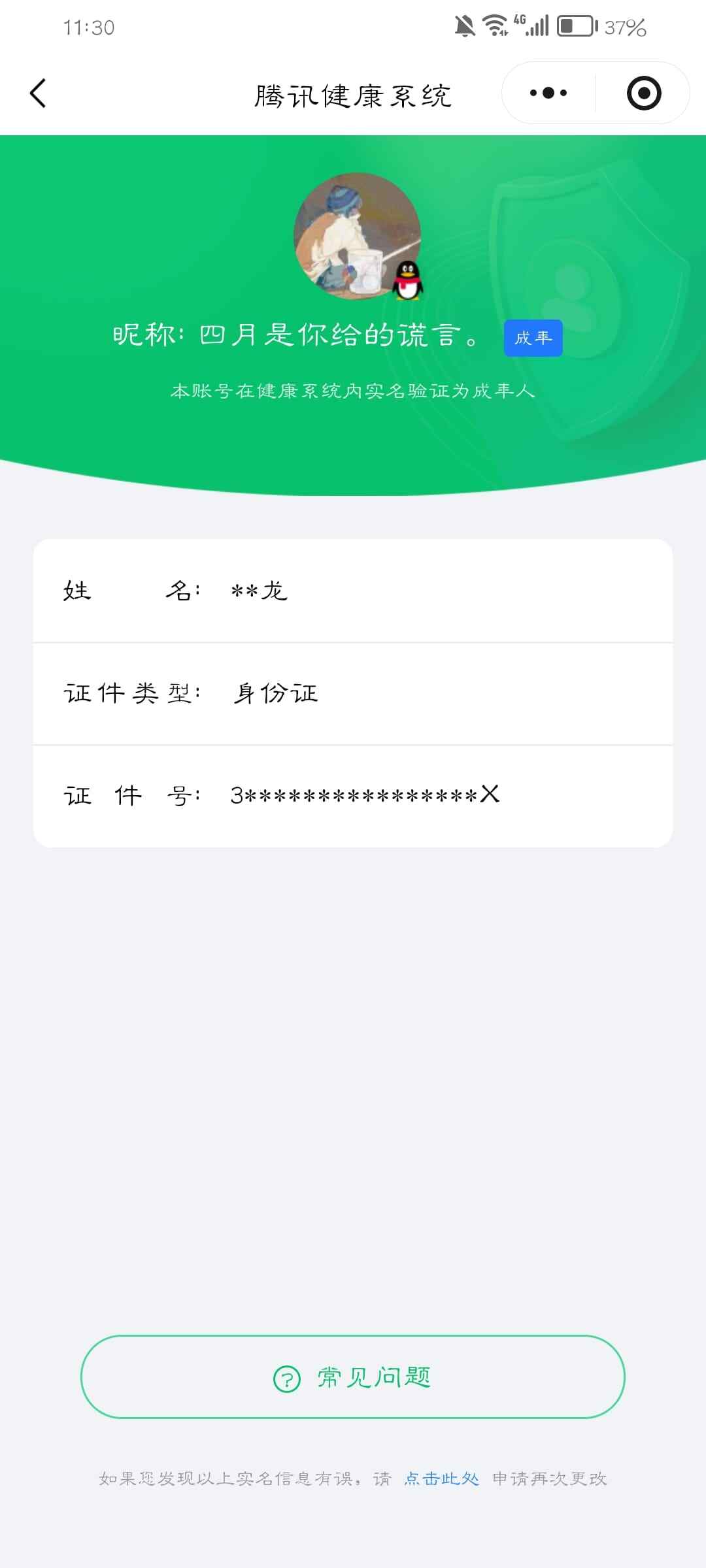Click the 姓名 row showing **龙
706x1568 pixels.
tap(353, 592)
